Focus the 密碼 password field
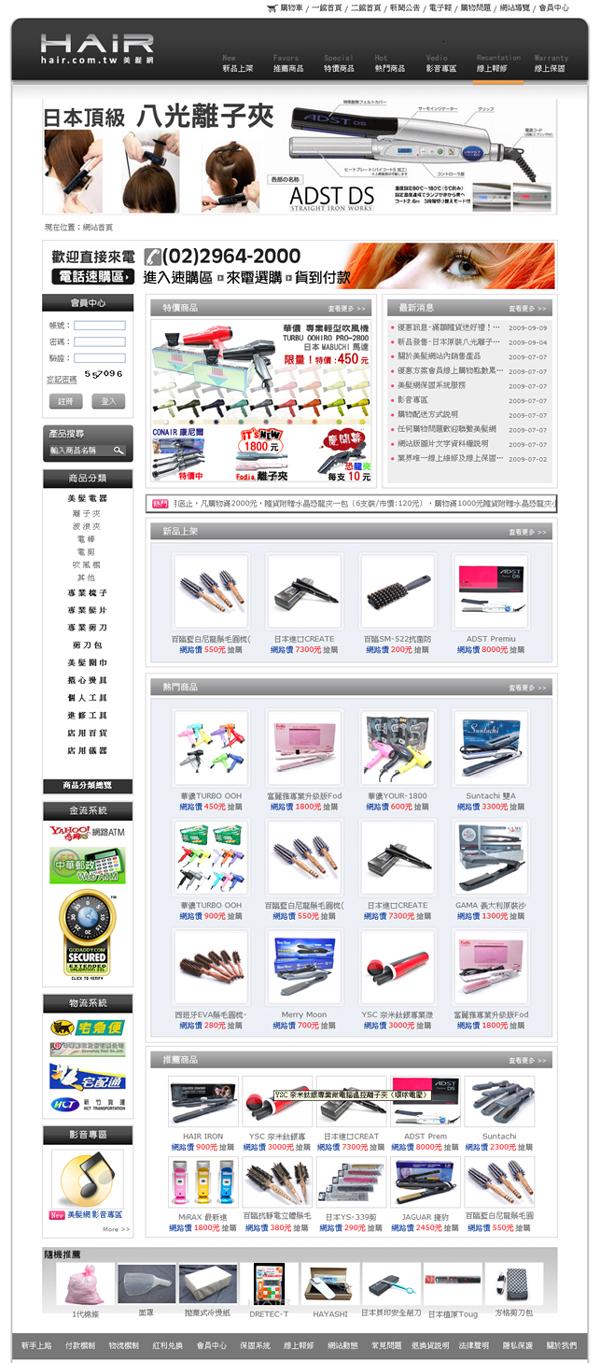Image resolution: width=600 pixels, height=1363 pixels. pos(99,342)
